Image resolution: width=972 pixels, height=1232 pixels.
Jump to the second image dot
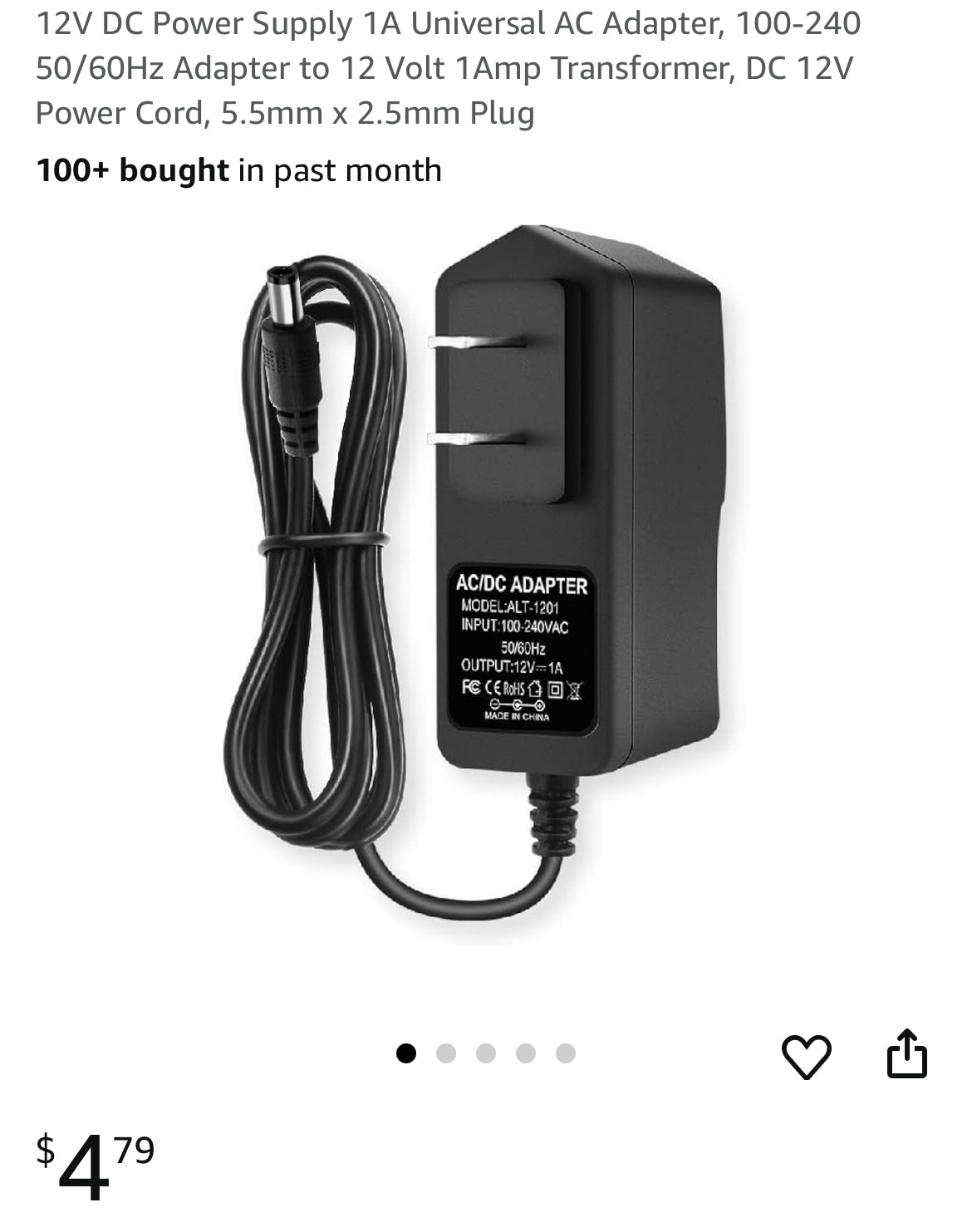coord(446,1054)
